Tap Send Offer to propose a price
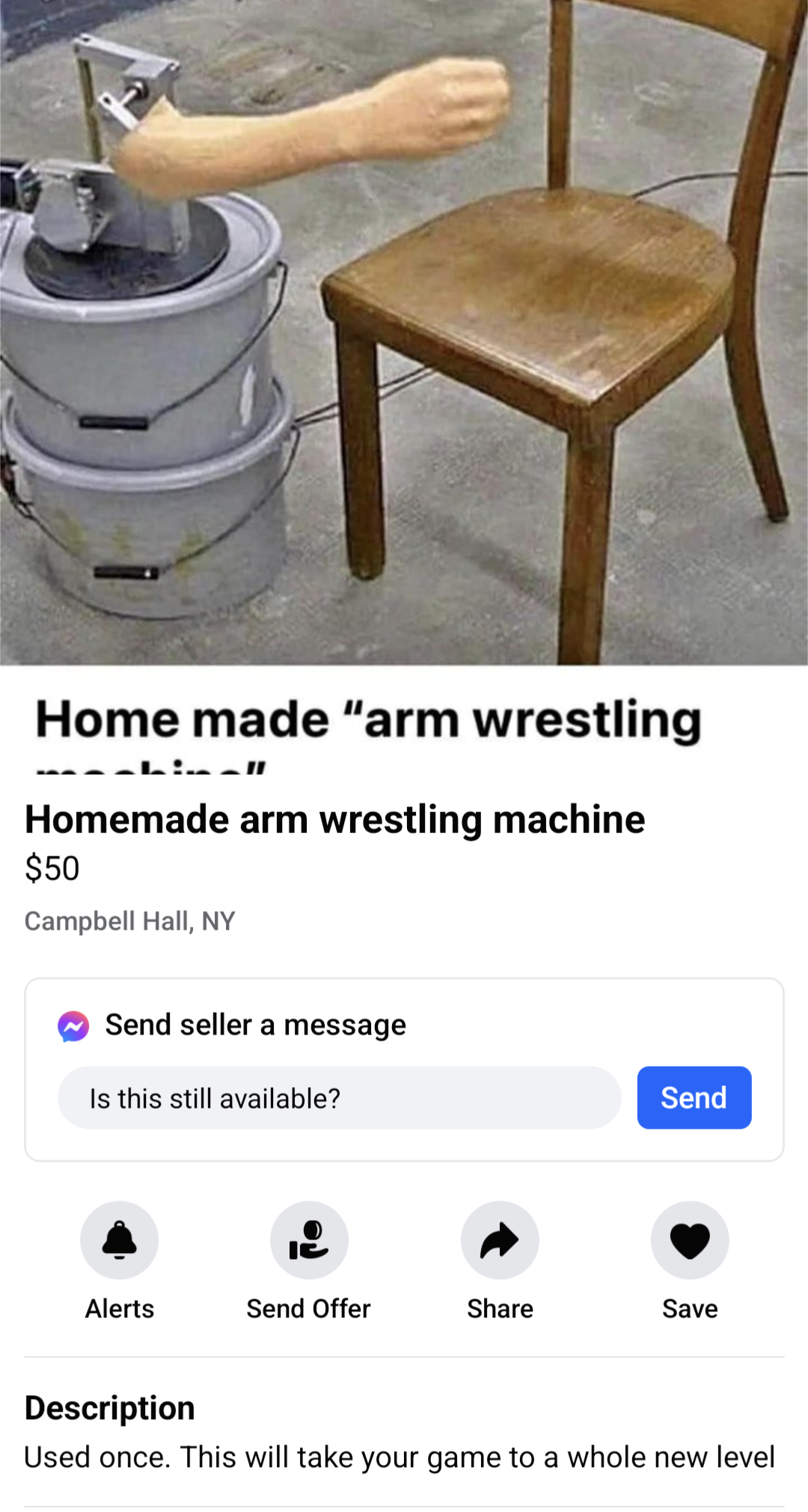 tap(309, 1240)
